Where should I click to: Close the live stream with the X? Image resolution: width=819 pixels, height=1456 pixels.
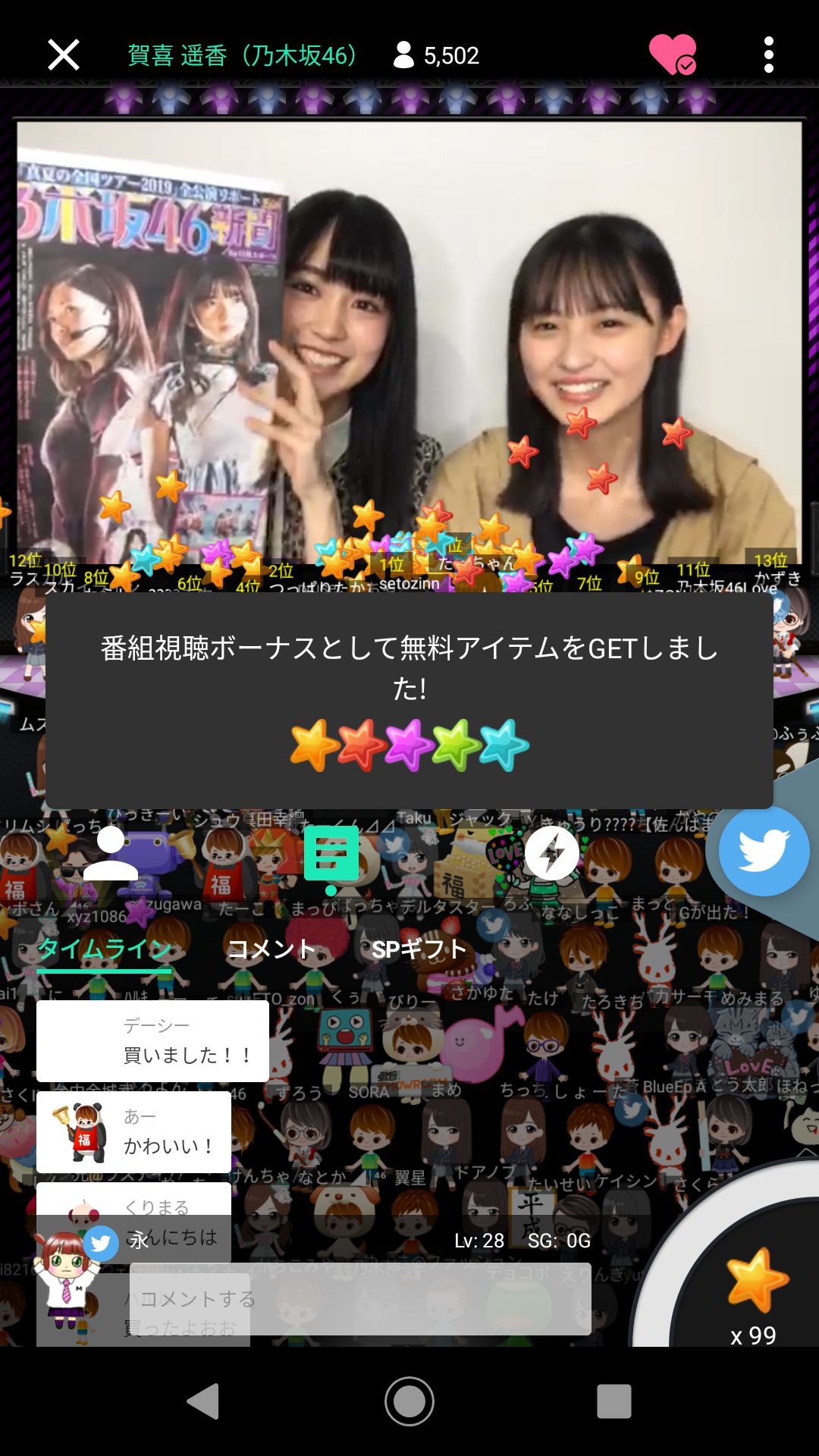(64, 55)
